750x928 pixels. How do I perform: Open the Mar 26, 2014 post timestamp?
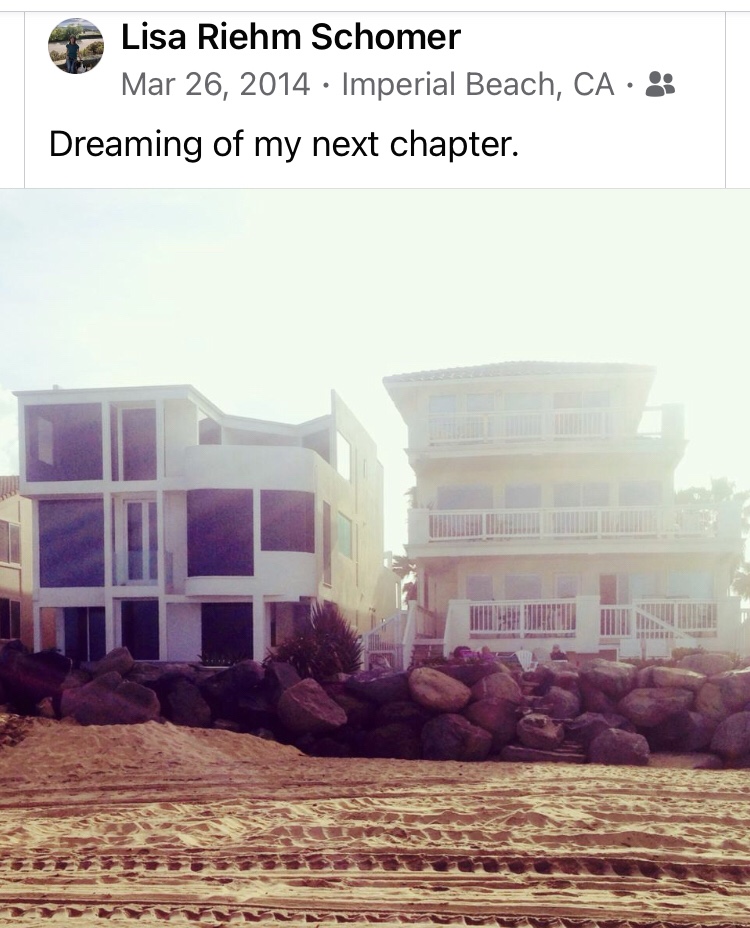(215, 84)
